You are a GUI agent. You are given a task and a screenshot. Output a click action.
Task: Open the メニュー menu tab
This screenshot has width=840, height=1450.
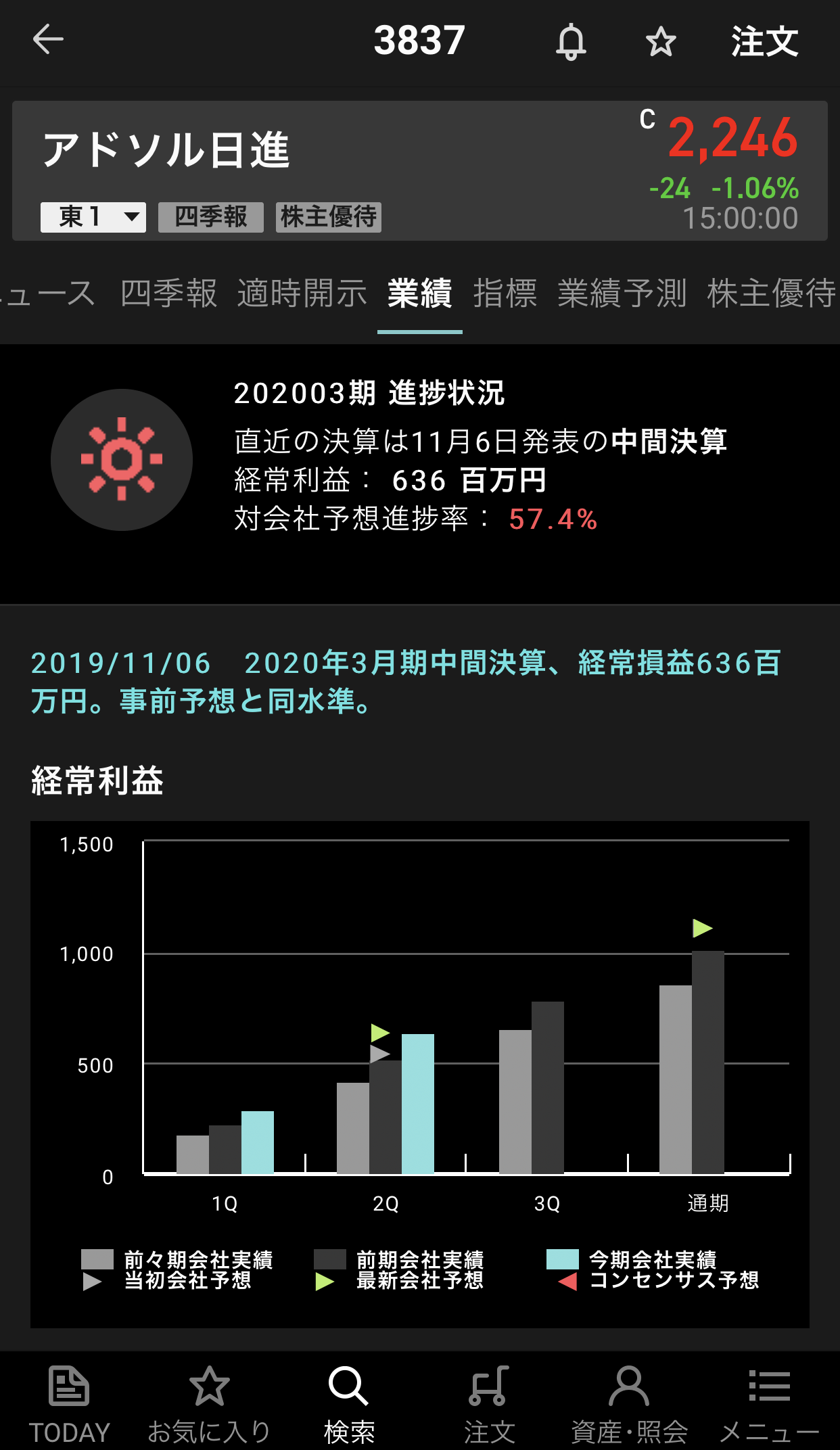[x=769, y=1403]
